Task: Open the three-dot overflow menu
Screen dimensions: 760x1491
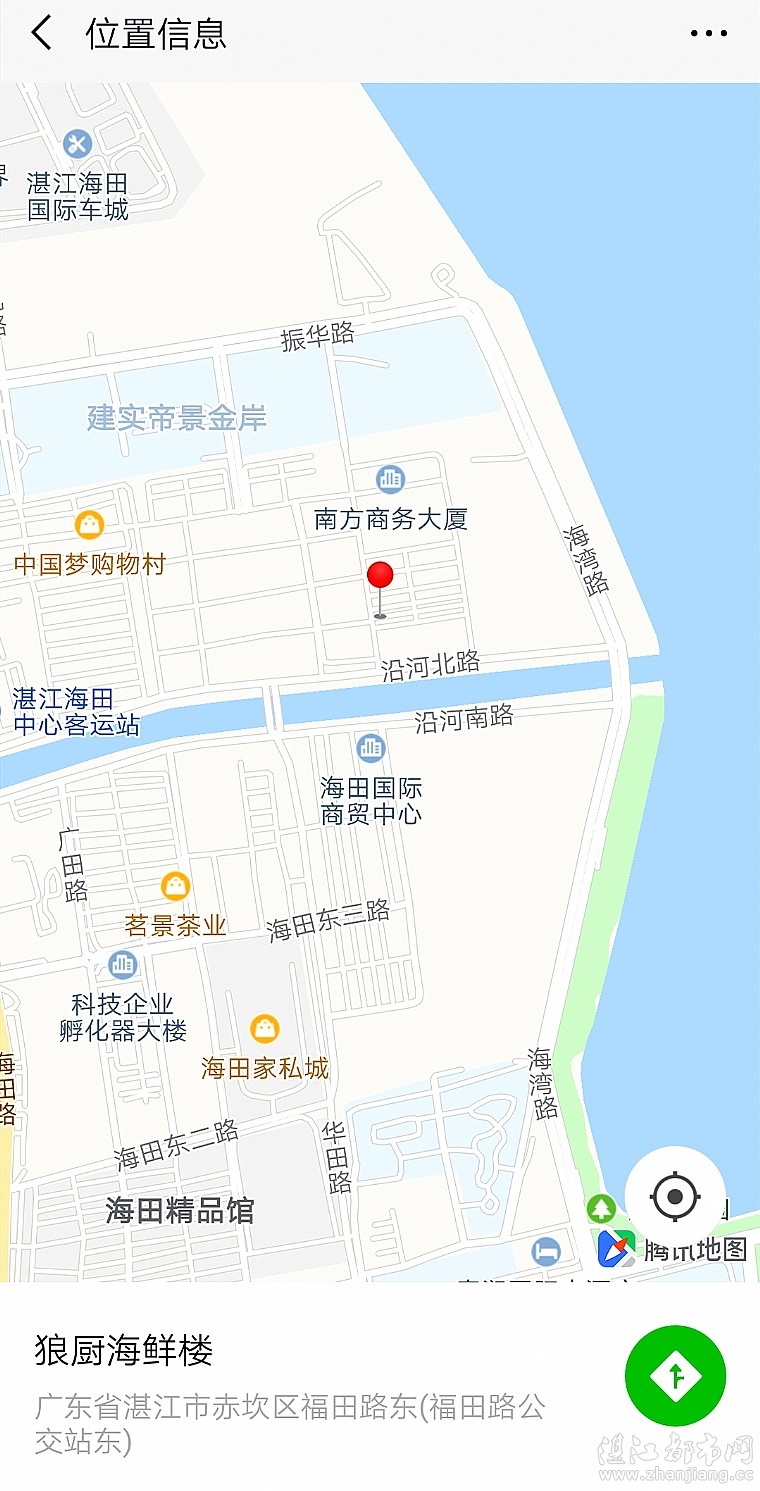Action: [x=708, y=33]
